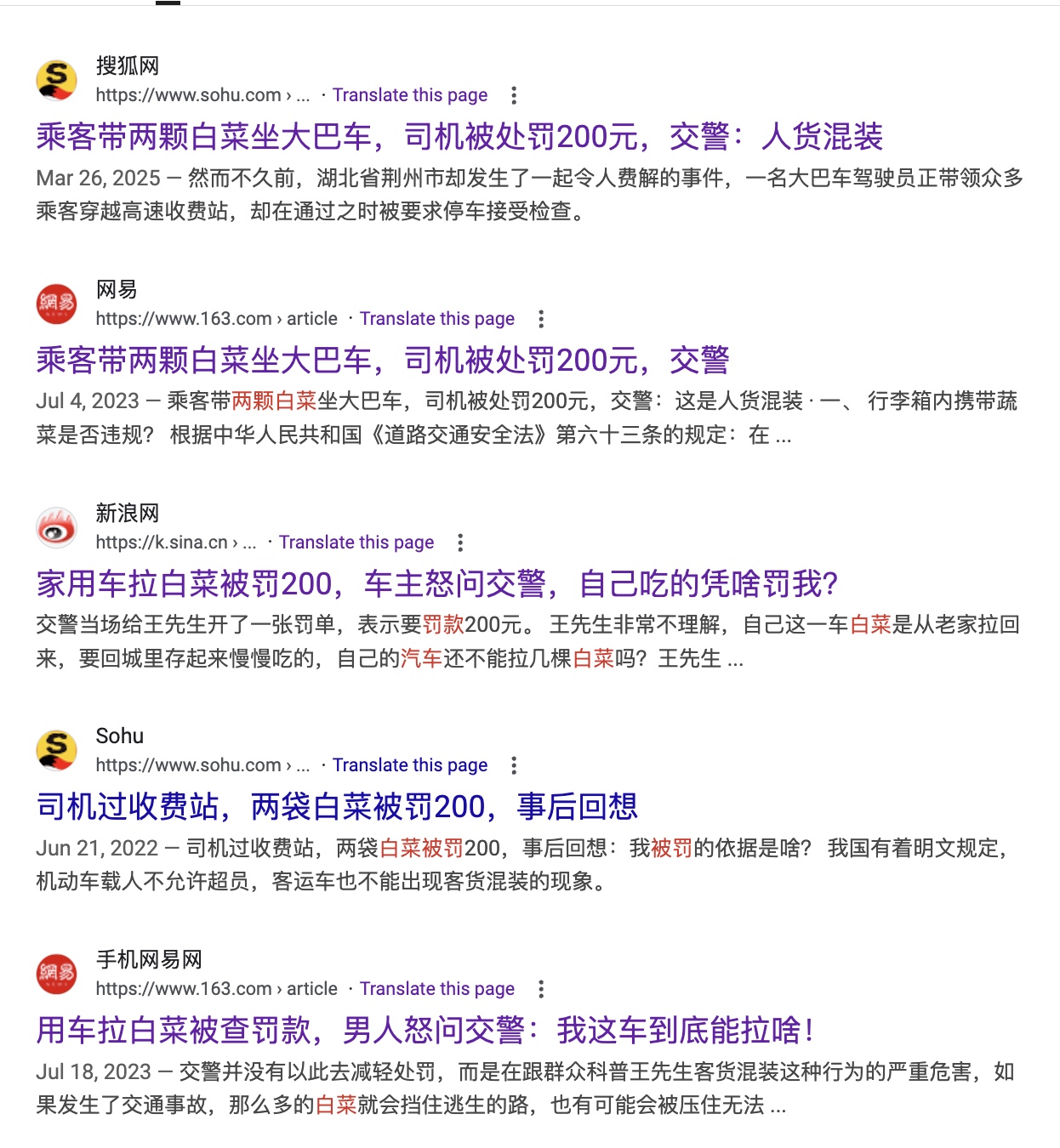Screen dimensions: 1060x1148
Task: Open the overflow menu for the 新浪网 result
Action: pyautogui.click(x=460, y=543)
